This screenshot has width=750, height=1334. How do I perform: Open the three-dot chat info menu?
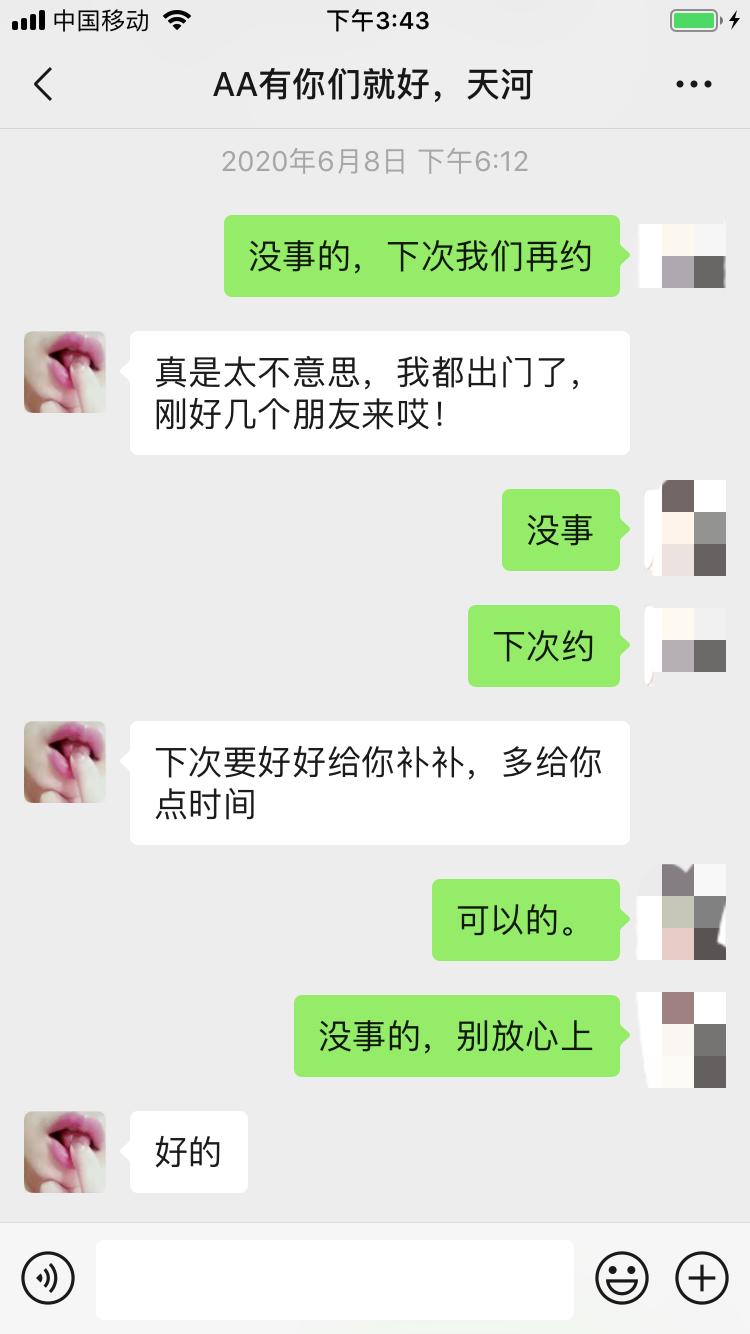tap(693, 85)
